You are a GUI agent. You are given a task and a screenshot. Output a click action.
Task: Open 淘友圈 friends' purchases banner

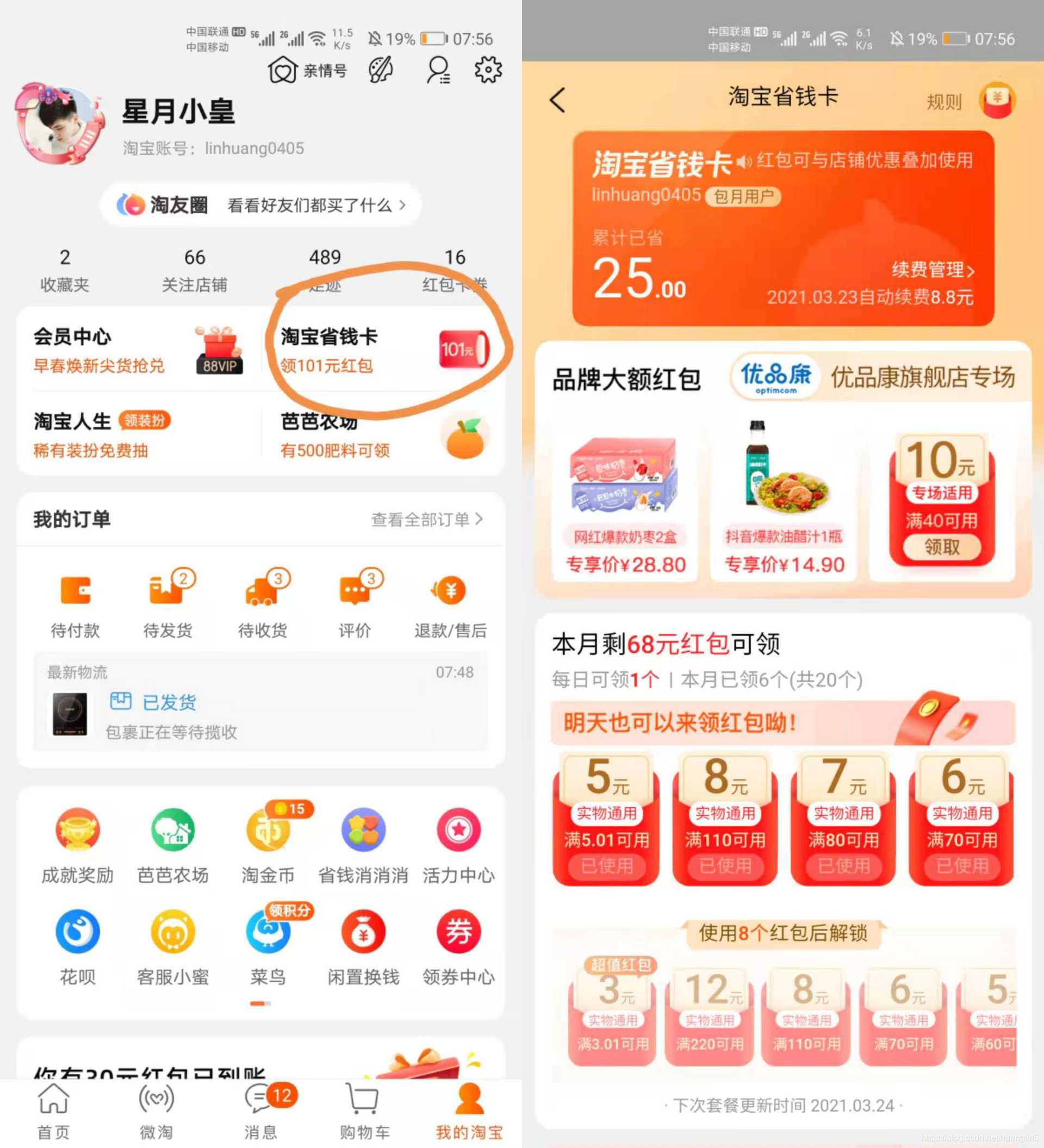[261, 205]
